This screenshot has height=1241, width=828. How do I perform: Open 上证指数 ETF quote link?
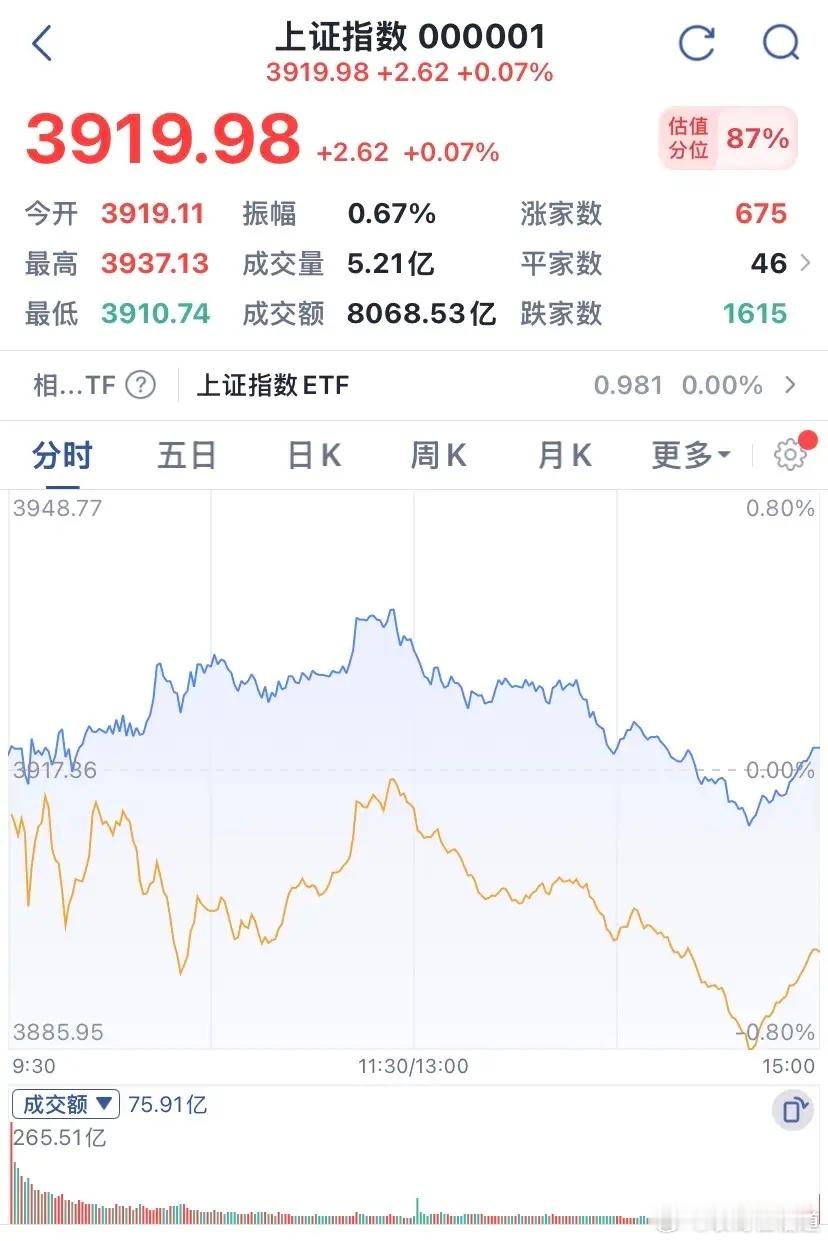[272, 385]
